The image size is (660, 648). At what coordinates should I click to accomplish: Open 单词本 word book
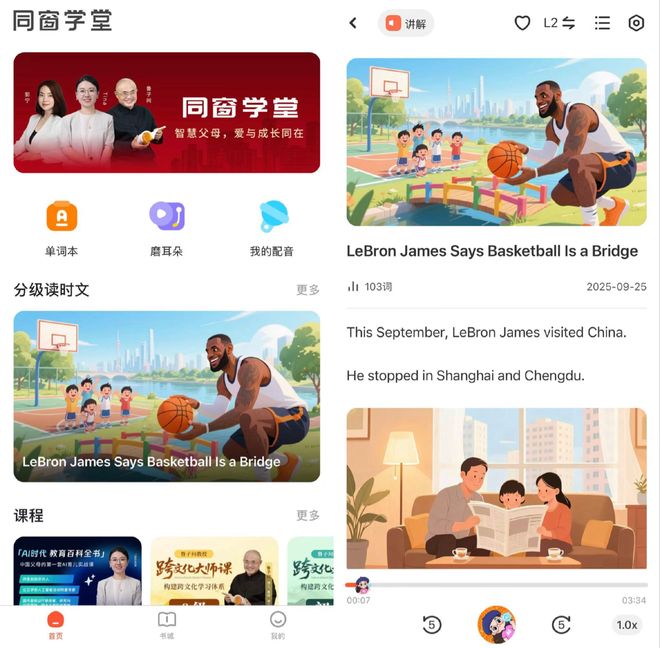pos(61,228)
